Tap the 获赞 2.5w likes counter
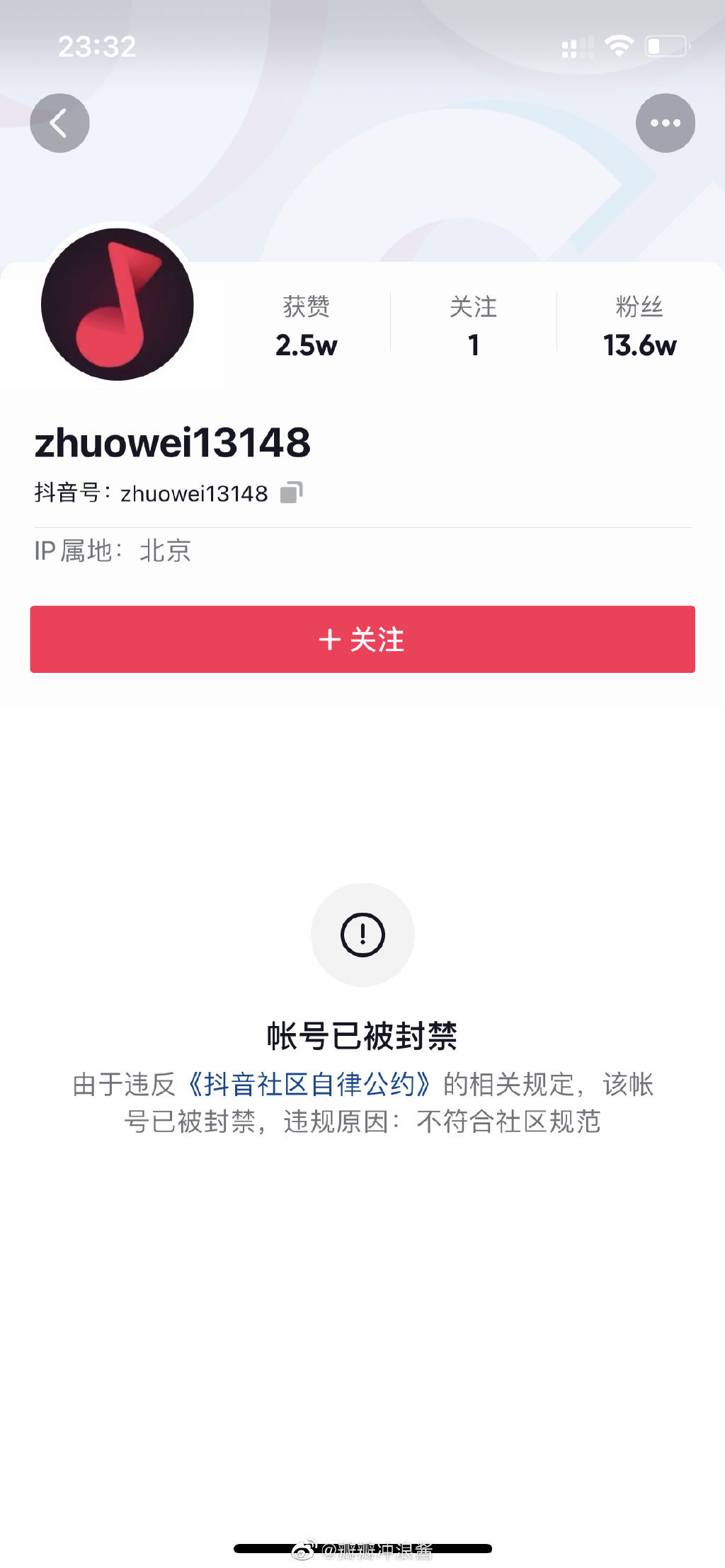 306,327
